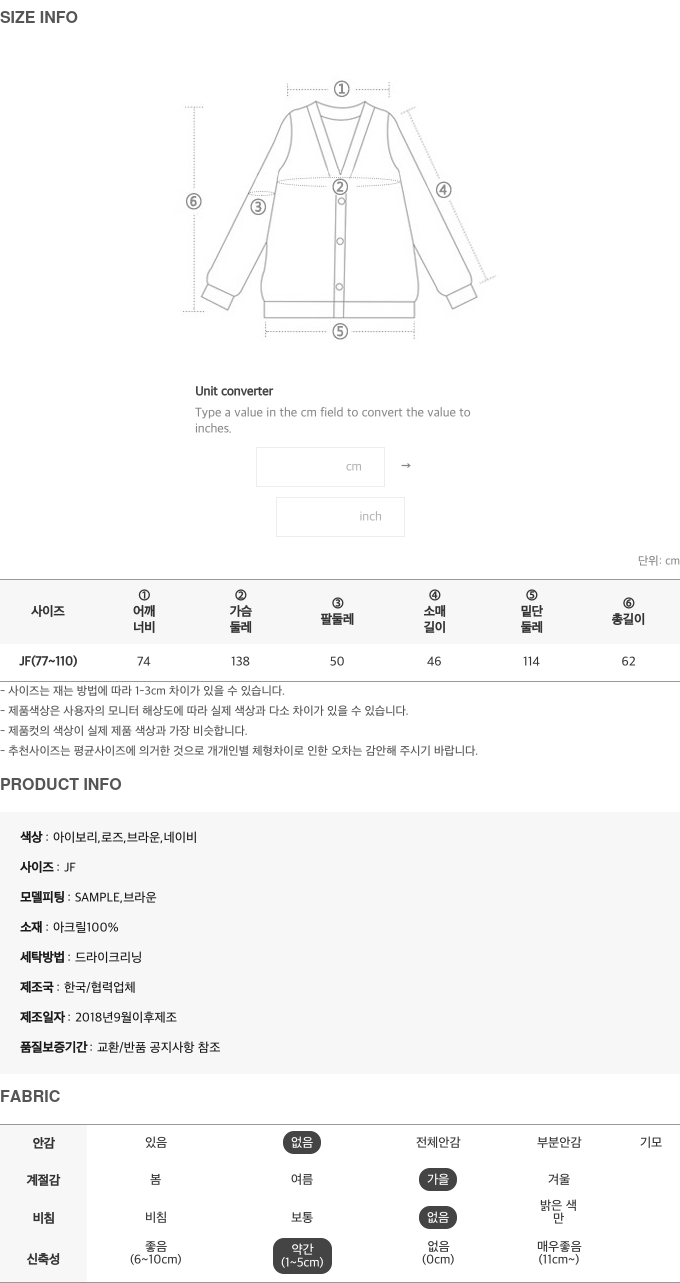Tap the cm field in Unit converter
Viewport: 680px width, 1283px height.
pos(320,467)
